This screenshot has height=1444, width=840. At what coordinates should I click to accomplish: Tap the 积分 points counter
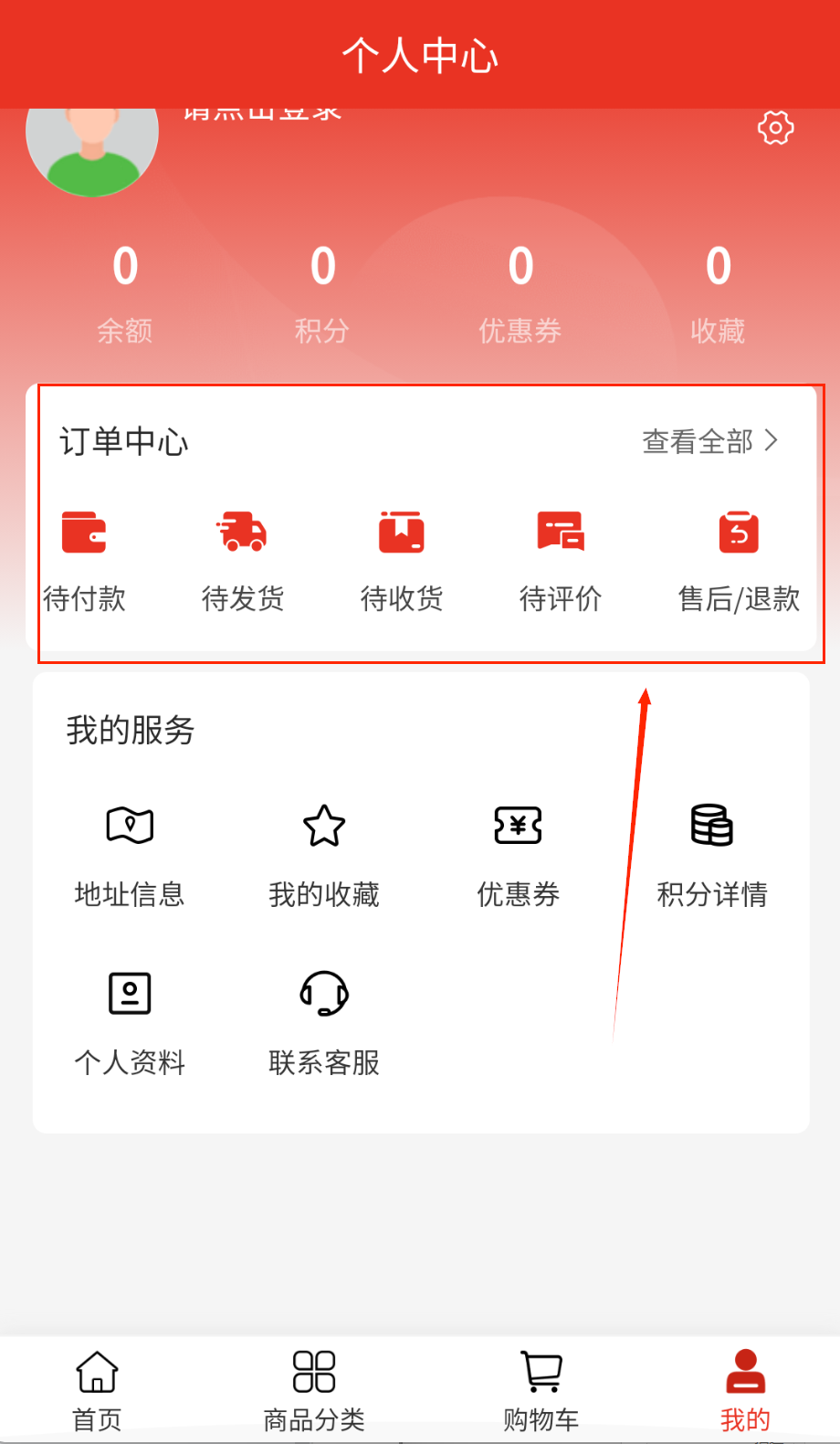click(x=322, y=292)
